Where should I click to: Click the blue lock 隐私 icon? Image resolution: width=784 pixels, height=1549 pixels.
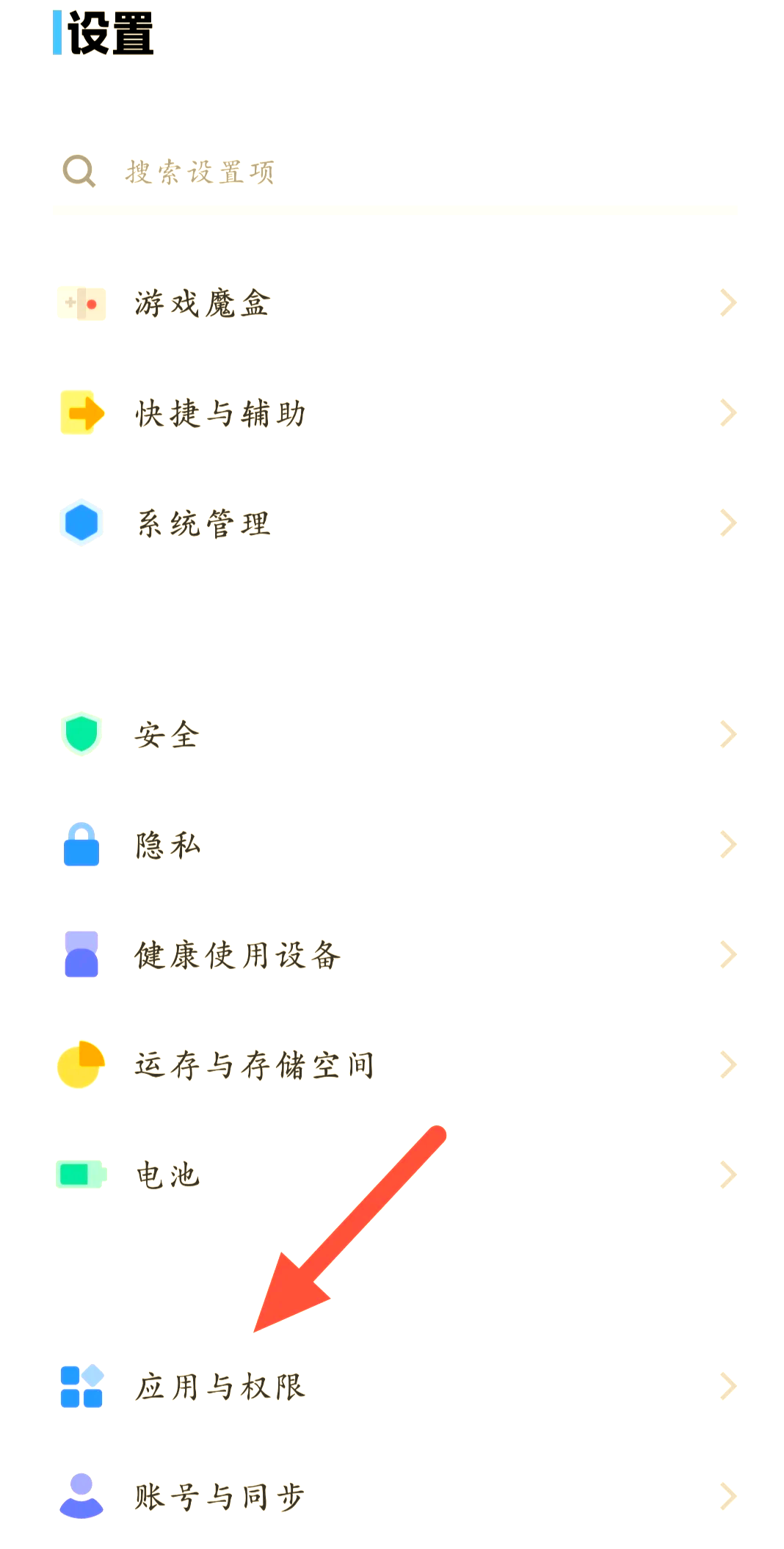coord(81,845)
